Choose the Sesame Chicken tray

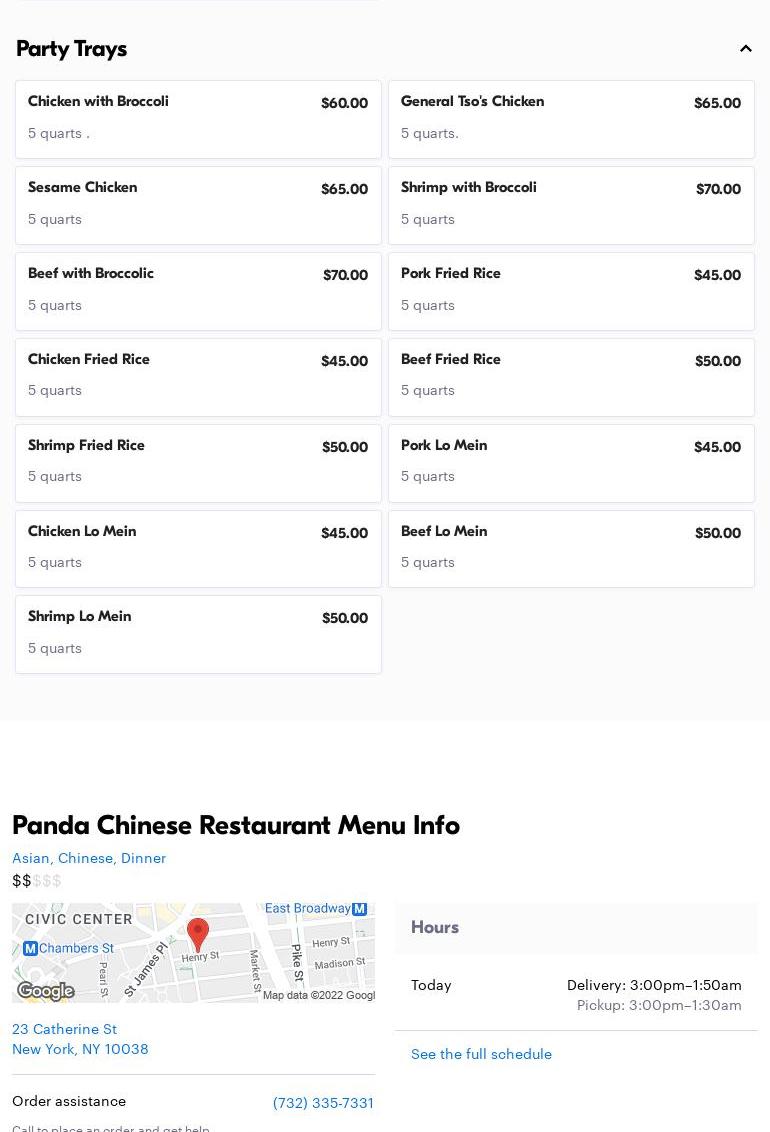(198, 205)
